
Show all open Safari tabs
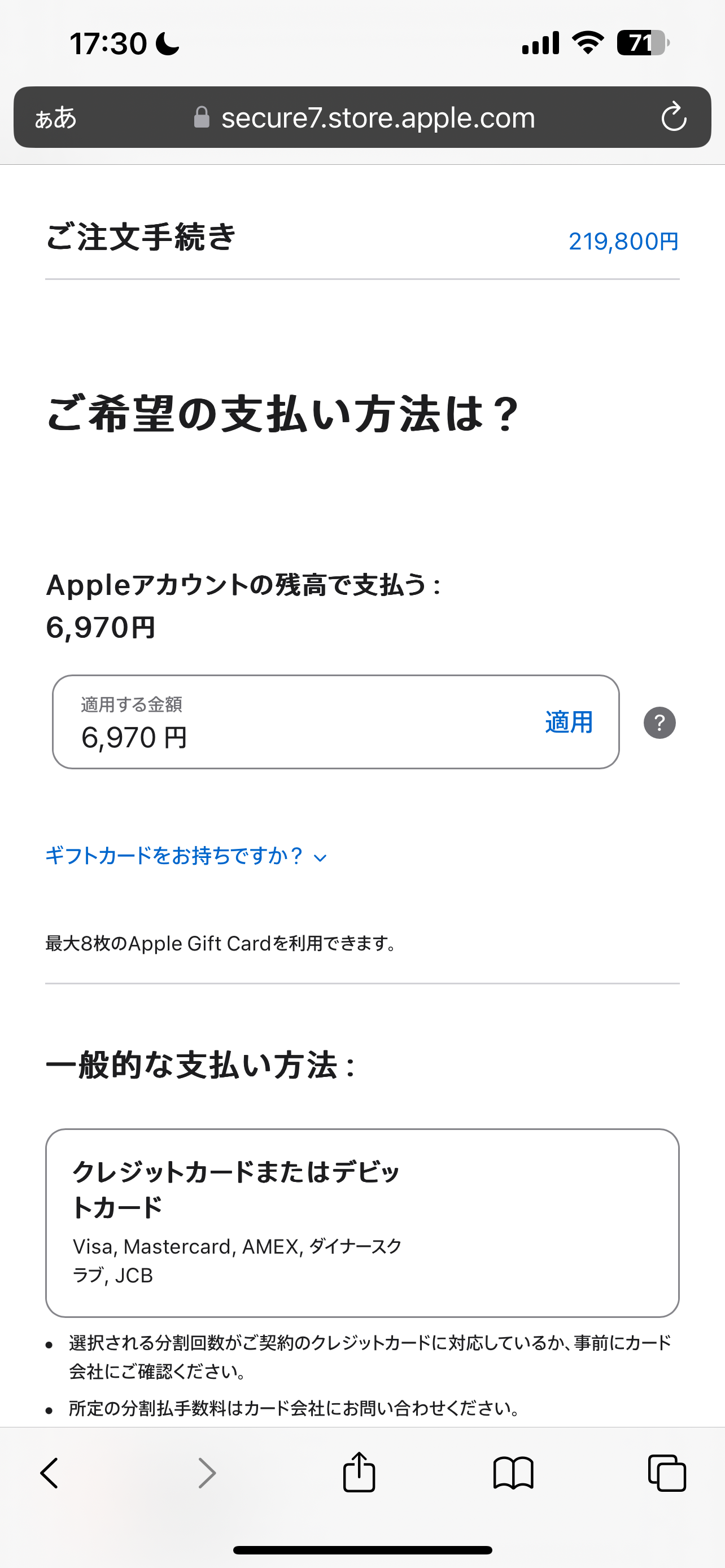pyautogui.click(x=667, y=1474)
